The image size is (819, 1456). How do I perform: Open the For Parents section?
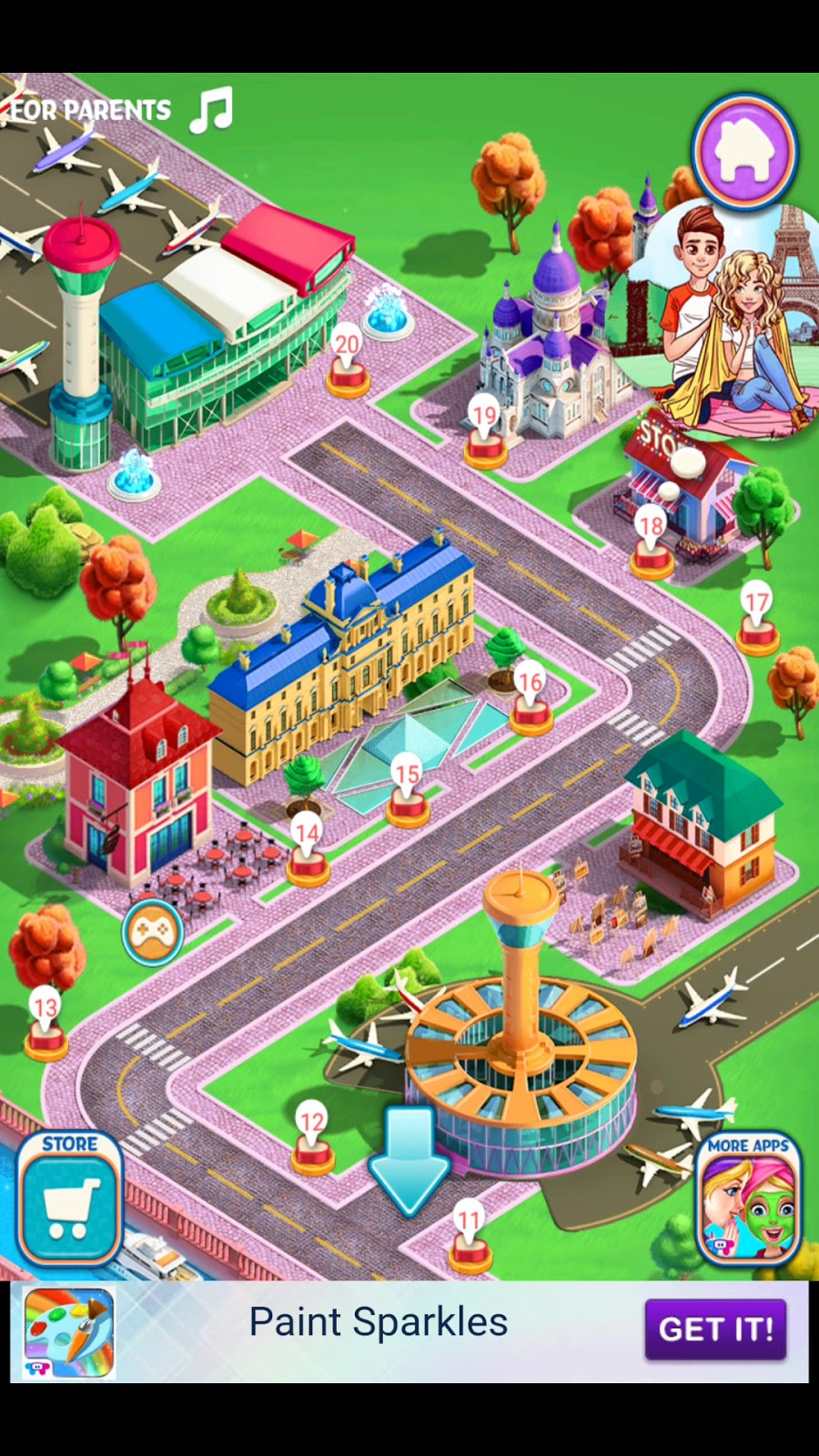coord(91,110)
